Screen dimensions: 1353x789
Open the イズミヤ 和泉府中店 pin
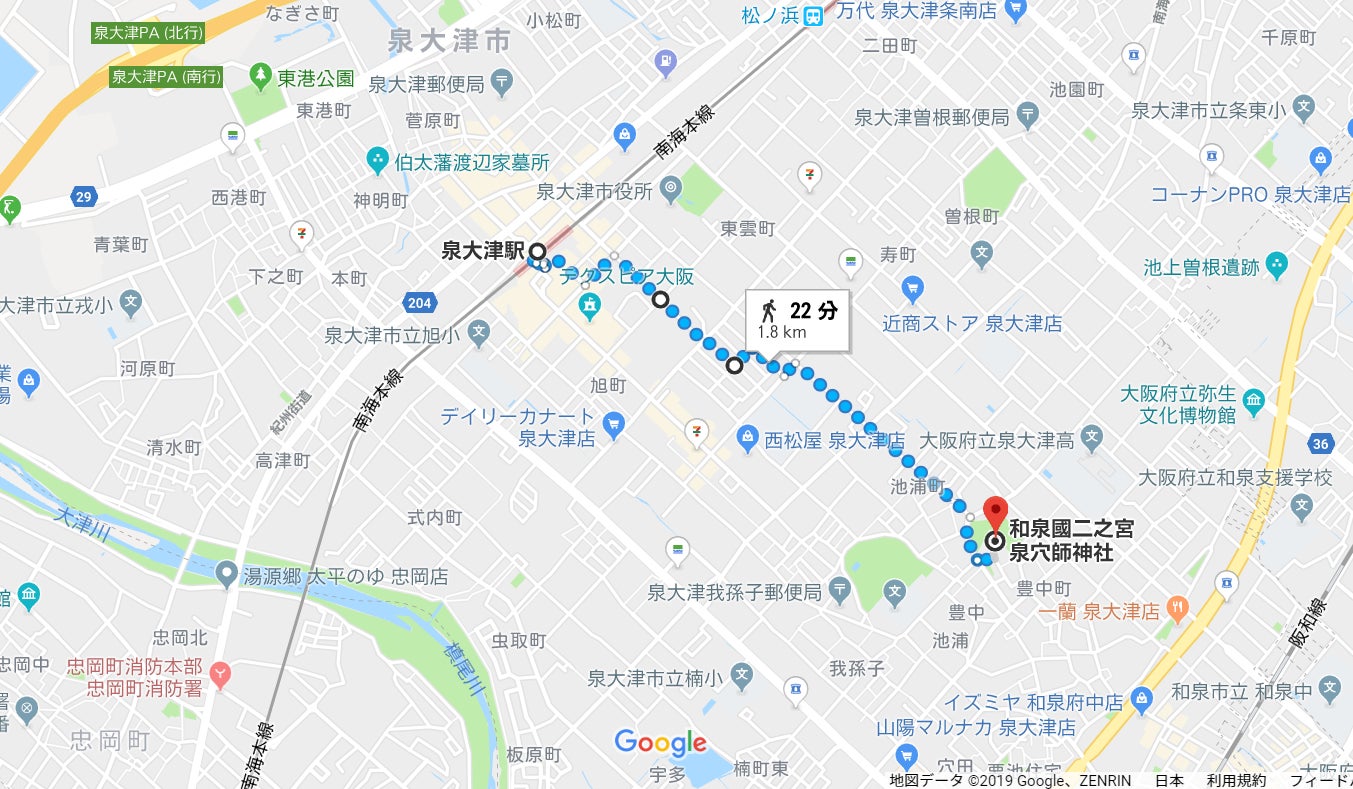coord(1142,699)
